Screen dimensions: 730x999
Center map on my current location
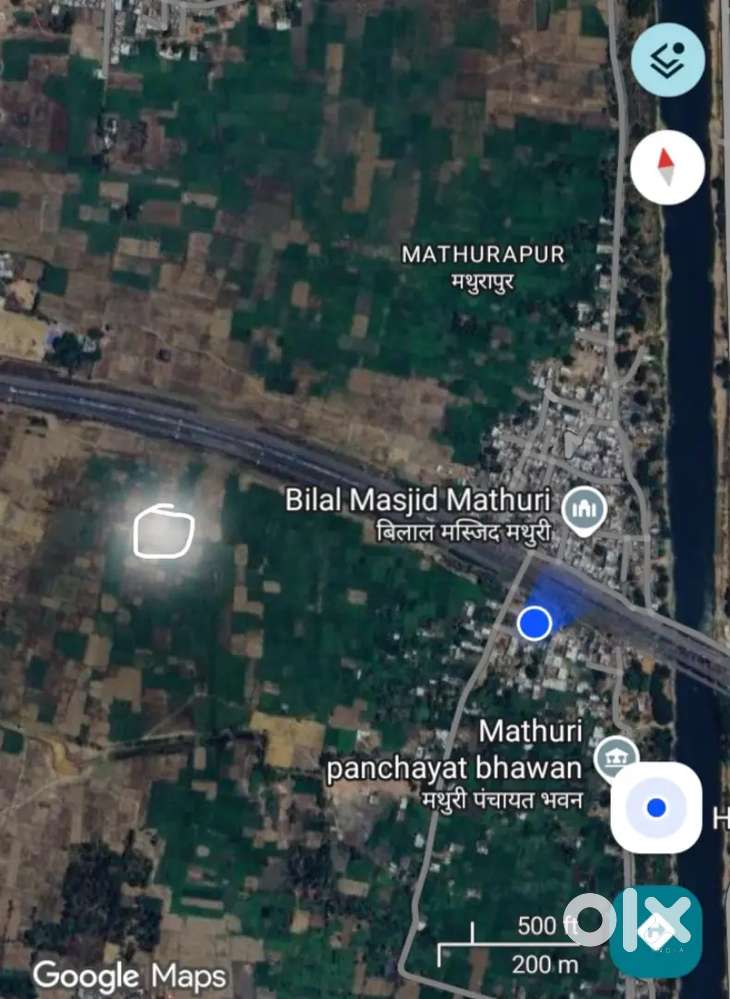tap(656, 807)
